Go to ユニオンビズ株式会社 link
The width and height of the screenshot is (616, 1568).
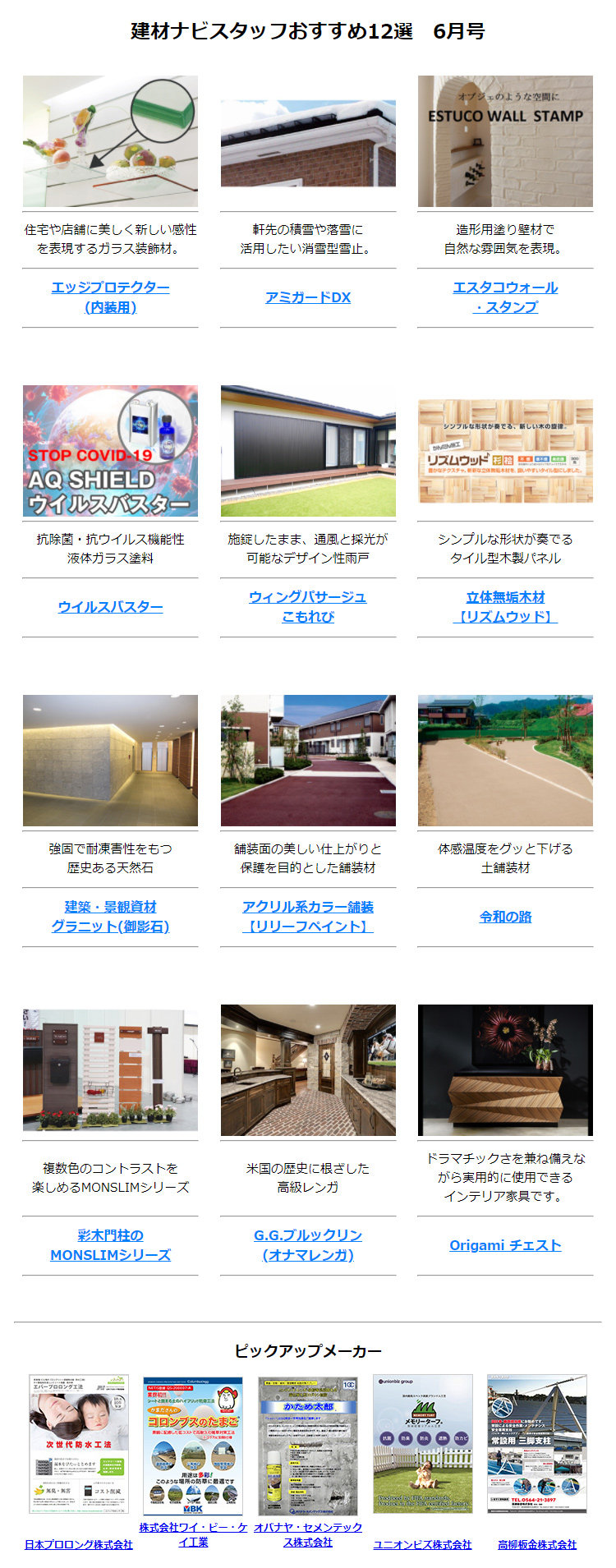tap(422, 1544)
